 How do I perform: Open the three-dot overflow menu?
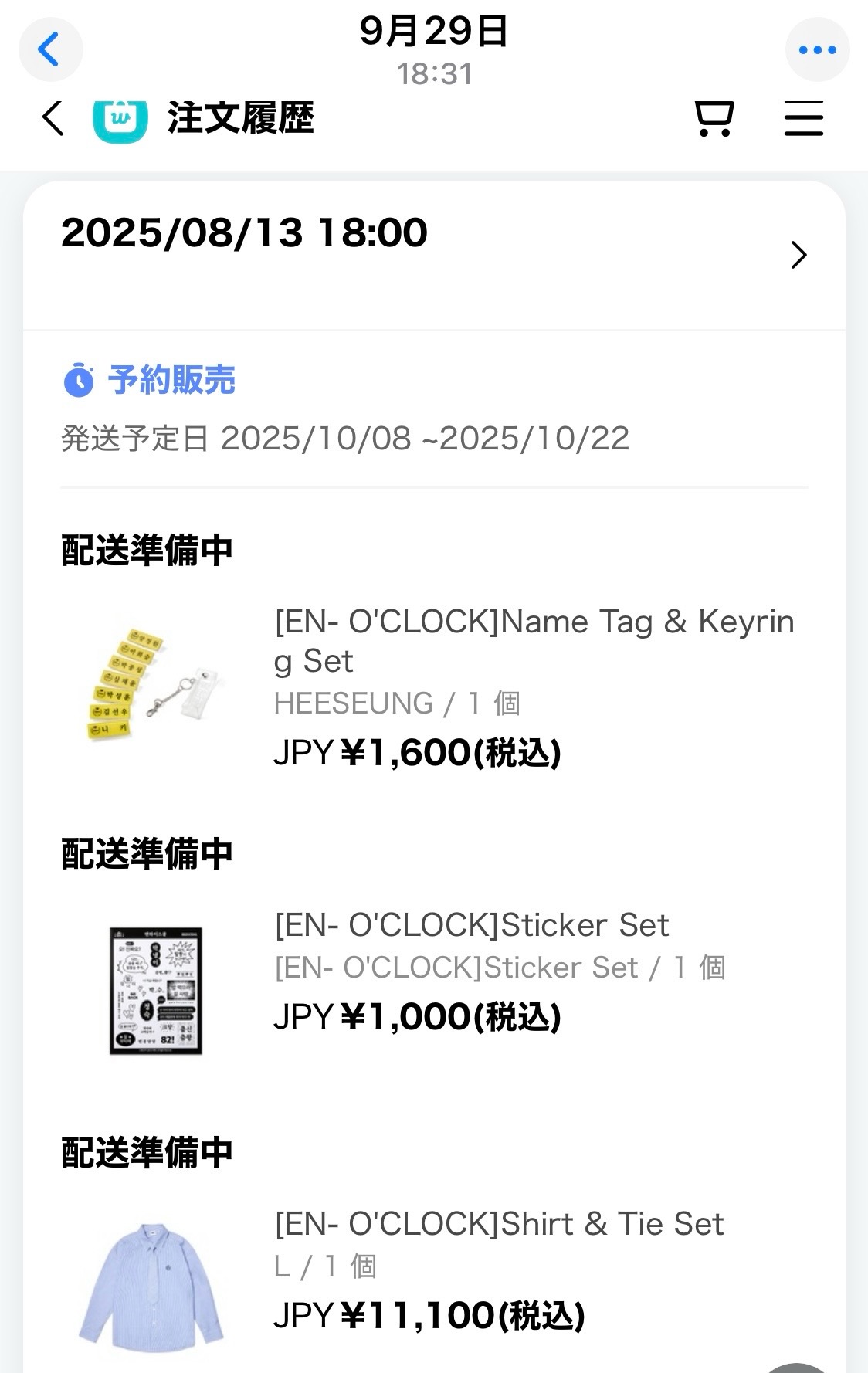817,49
